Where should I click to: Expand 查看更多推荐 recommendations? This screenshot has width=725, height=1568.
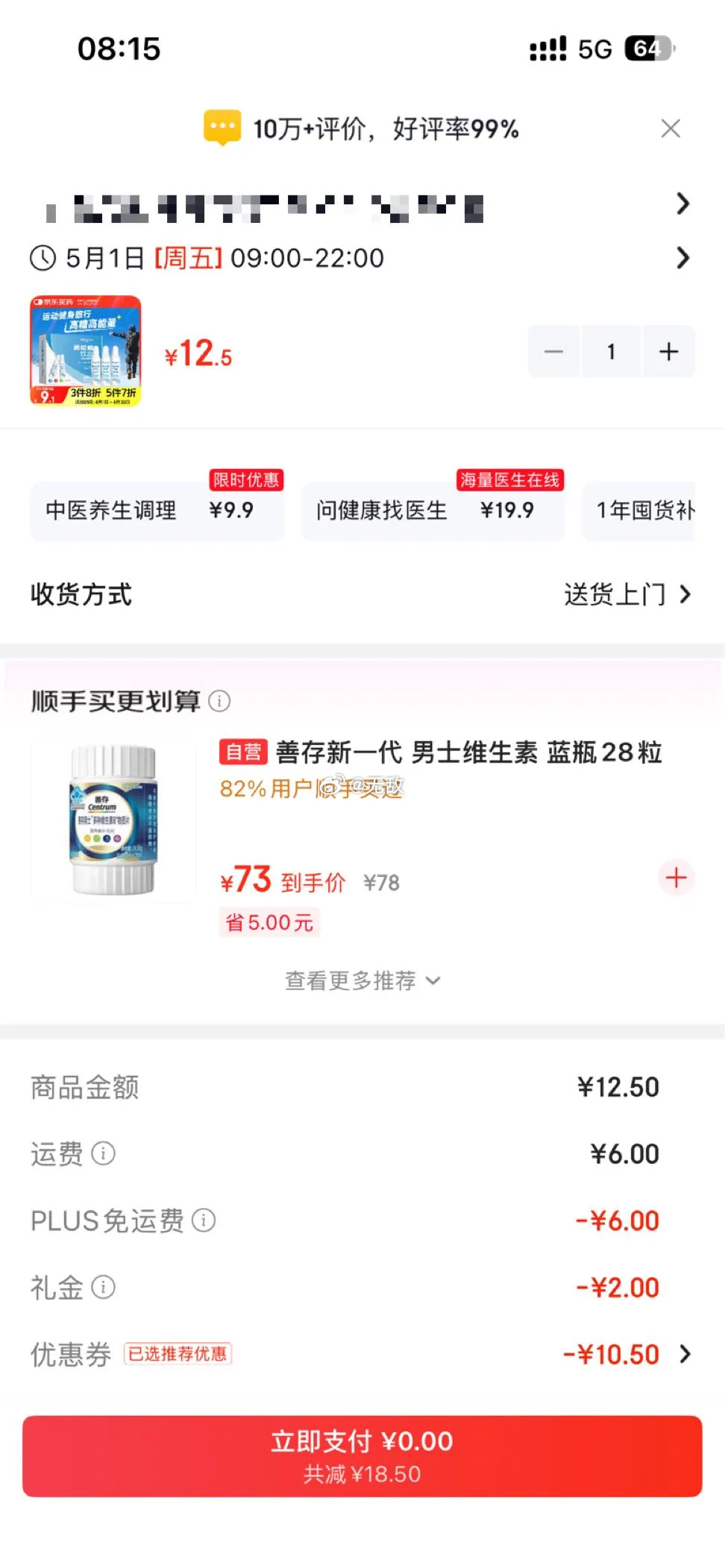pyautogui.click(x=362, y=980)
